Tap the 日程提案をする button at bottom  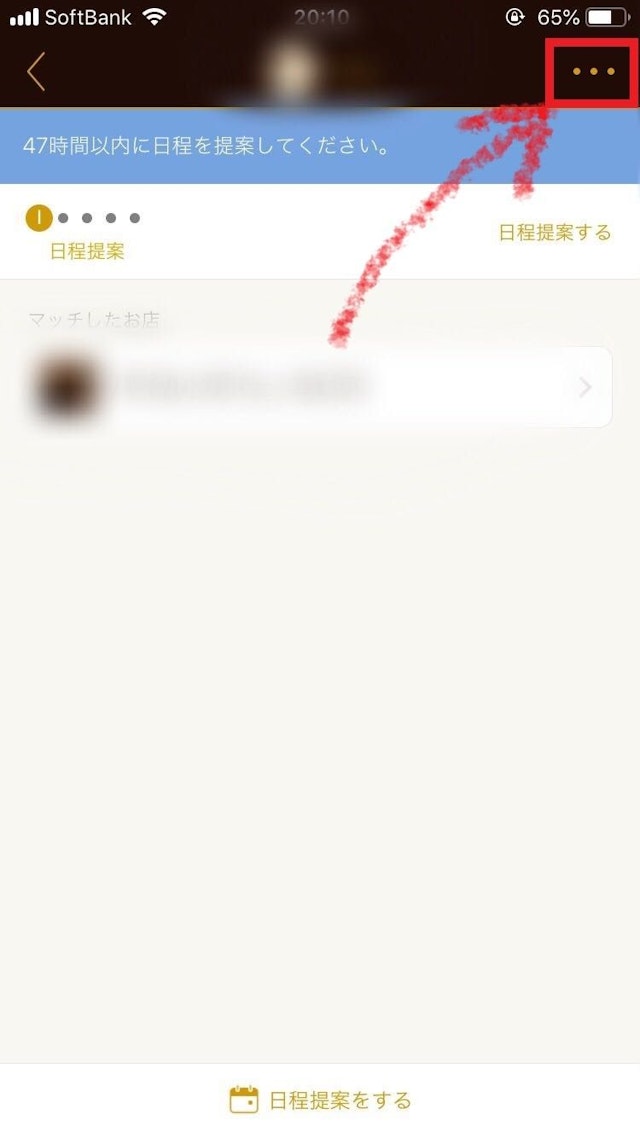pos(320,1101)
